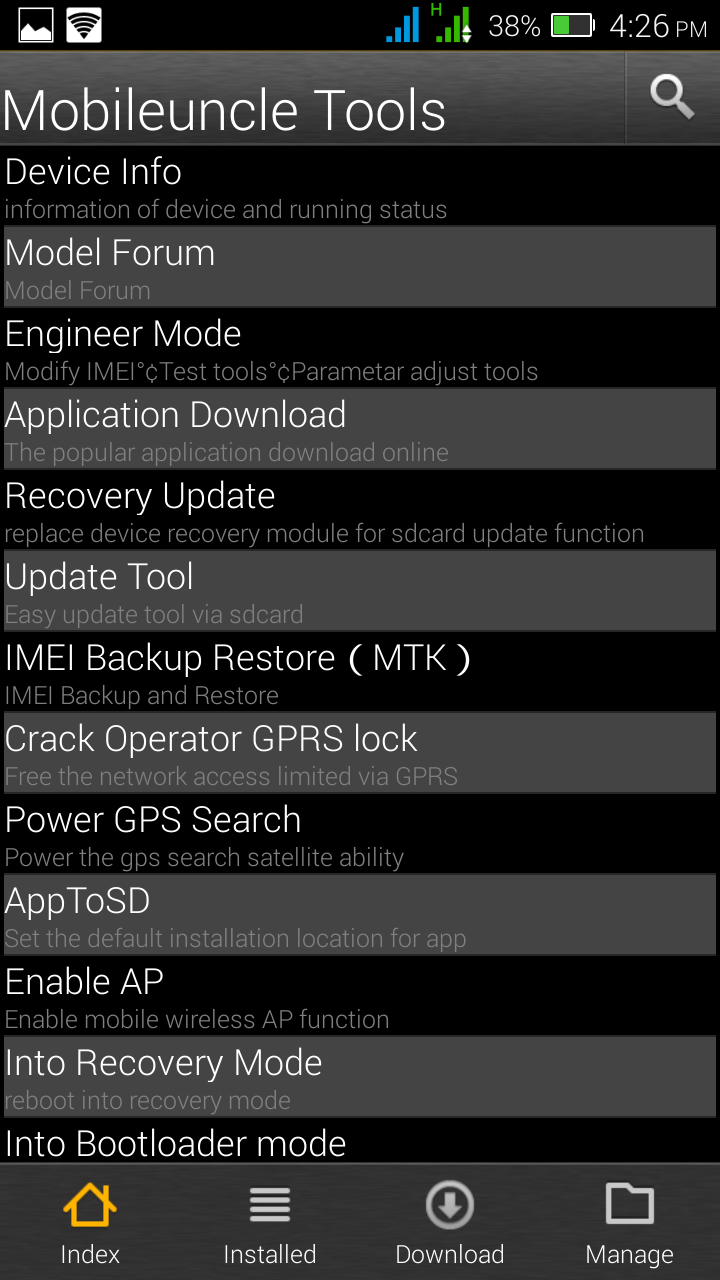Open Device Info
The height and width of the screenshot is (1280, 720).
pyautogui.click(x=360, y=186)
